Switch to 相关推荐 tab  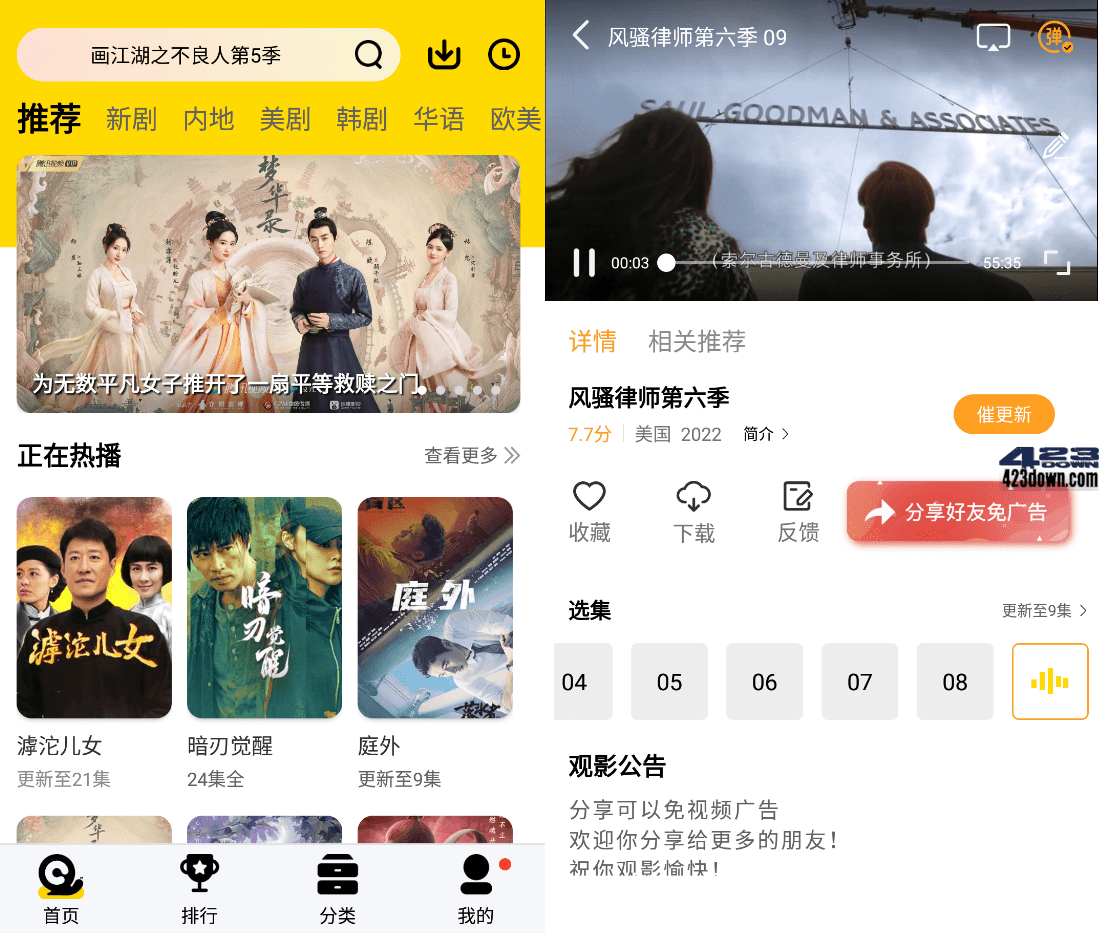(x=697, y=342)
